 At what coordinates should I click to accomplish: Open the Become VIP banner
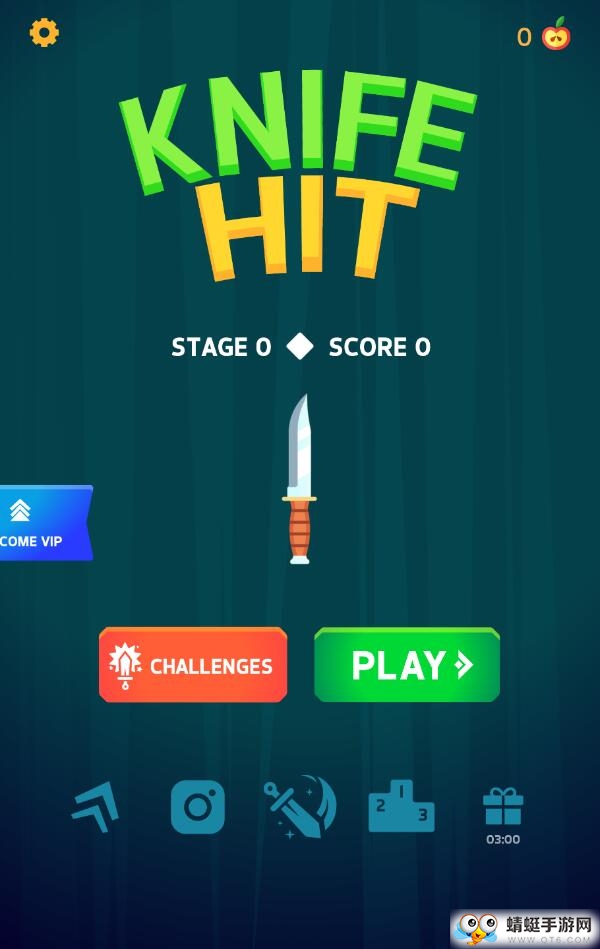click(x=42, y=523)
